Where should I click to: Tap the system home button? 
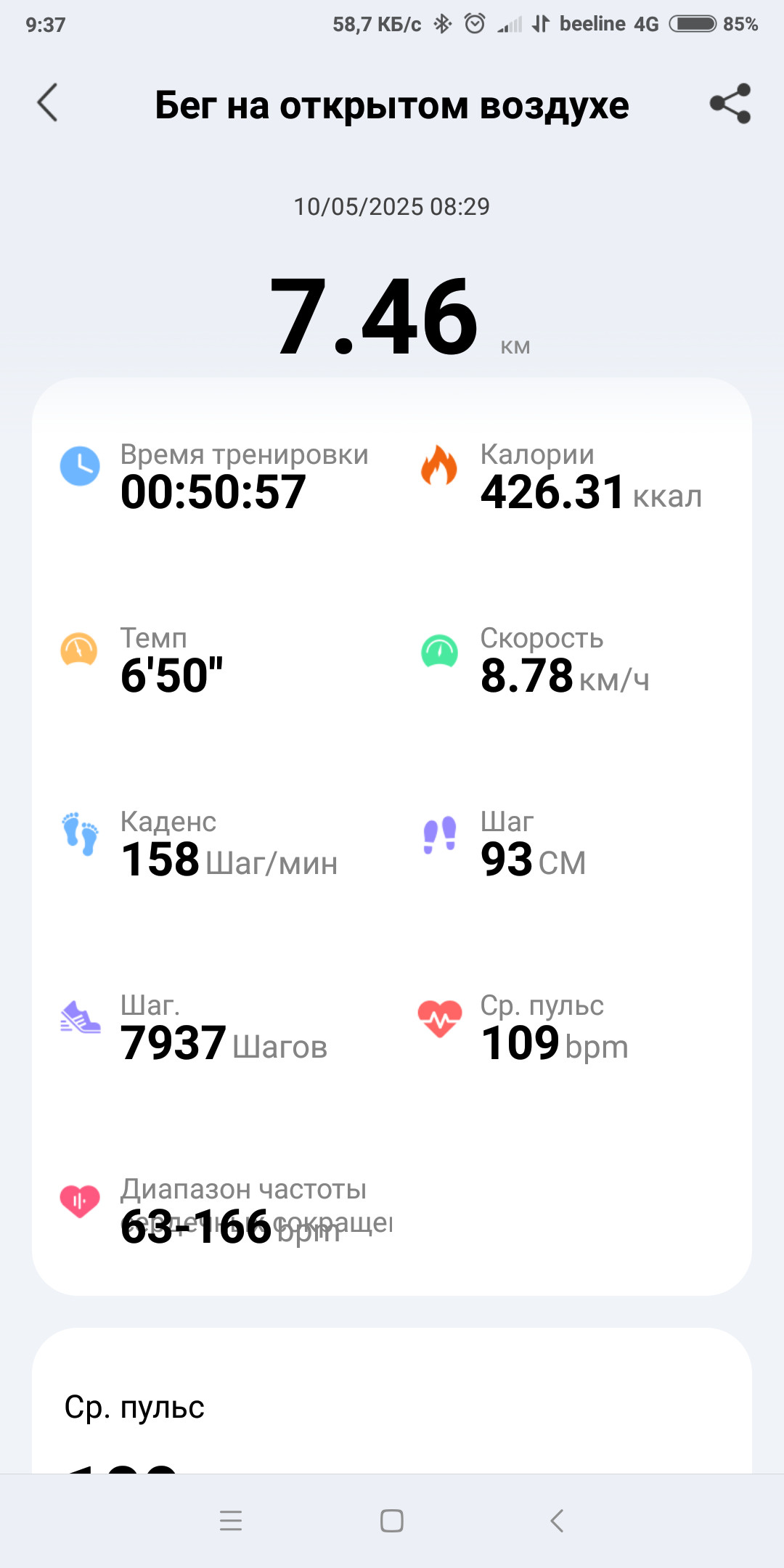[x=392, y=1521]
